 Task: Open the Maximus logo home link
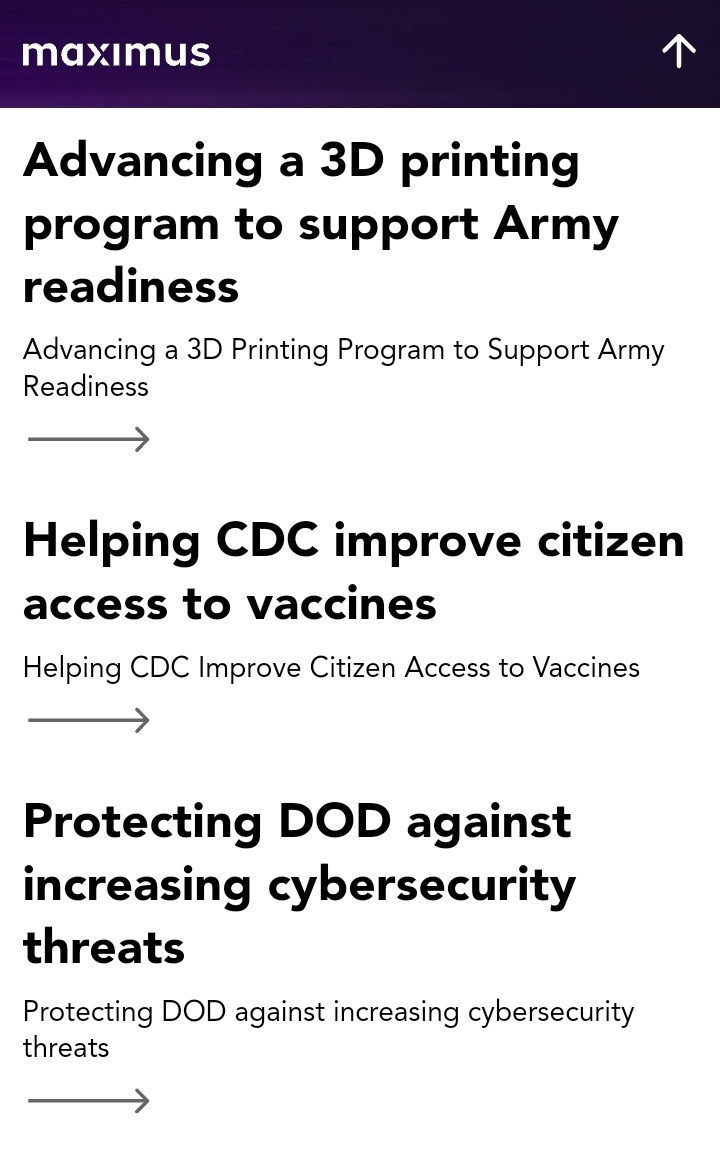(x=116, y=53)
